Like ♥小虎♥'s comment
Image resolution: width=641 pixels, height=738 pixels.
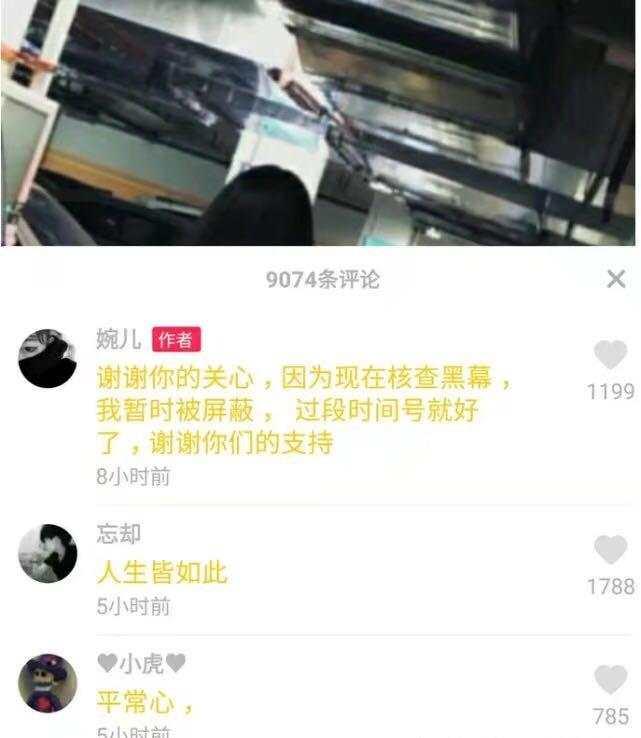pos(610,681)
